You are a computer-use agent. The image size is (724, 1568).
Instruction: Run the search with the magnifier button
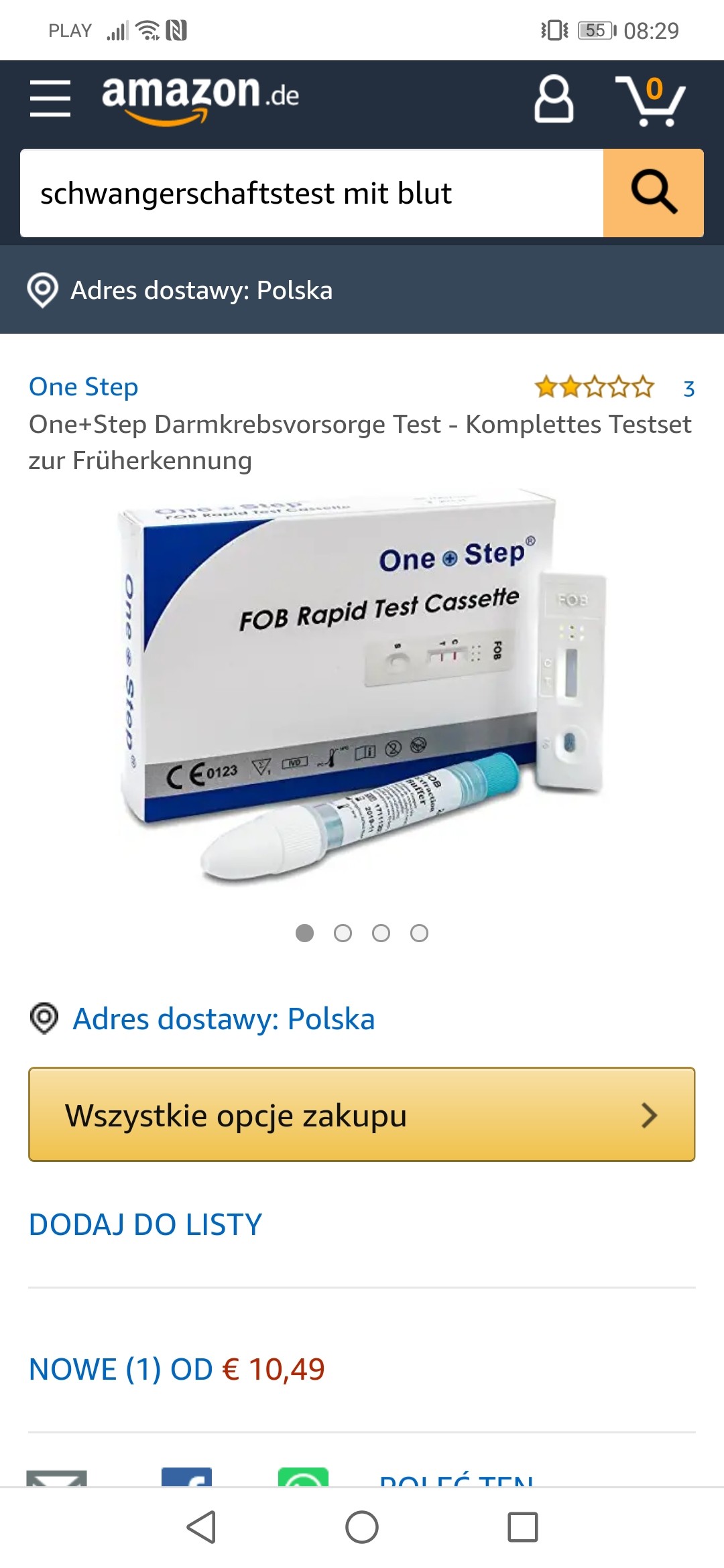tap(654, 193)
